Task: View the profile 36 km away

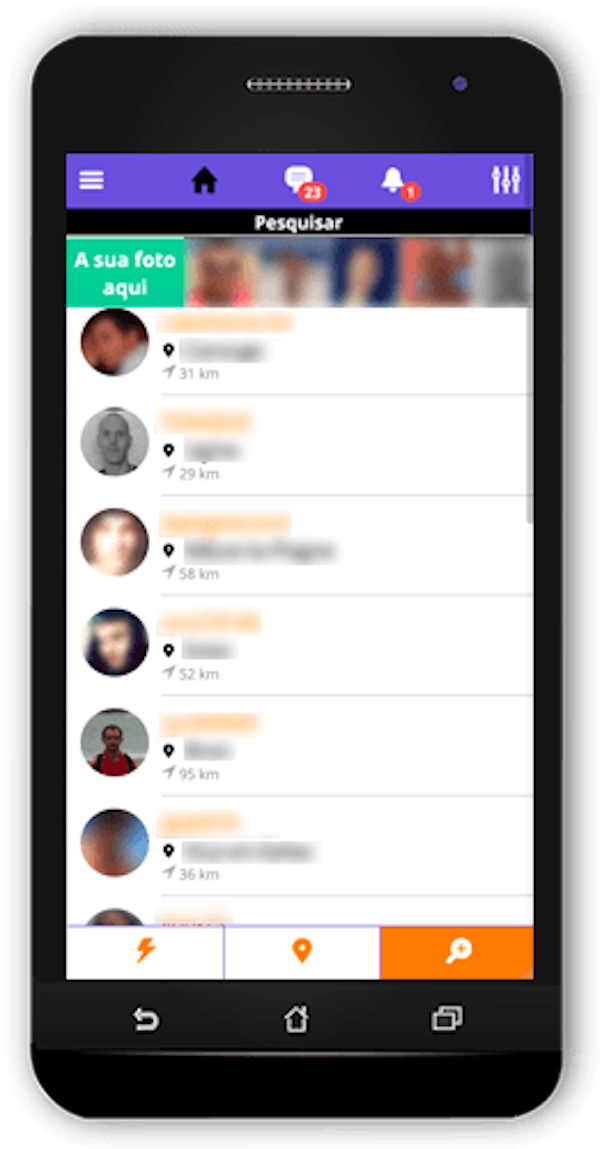Action: (x=300, y=845)
